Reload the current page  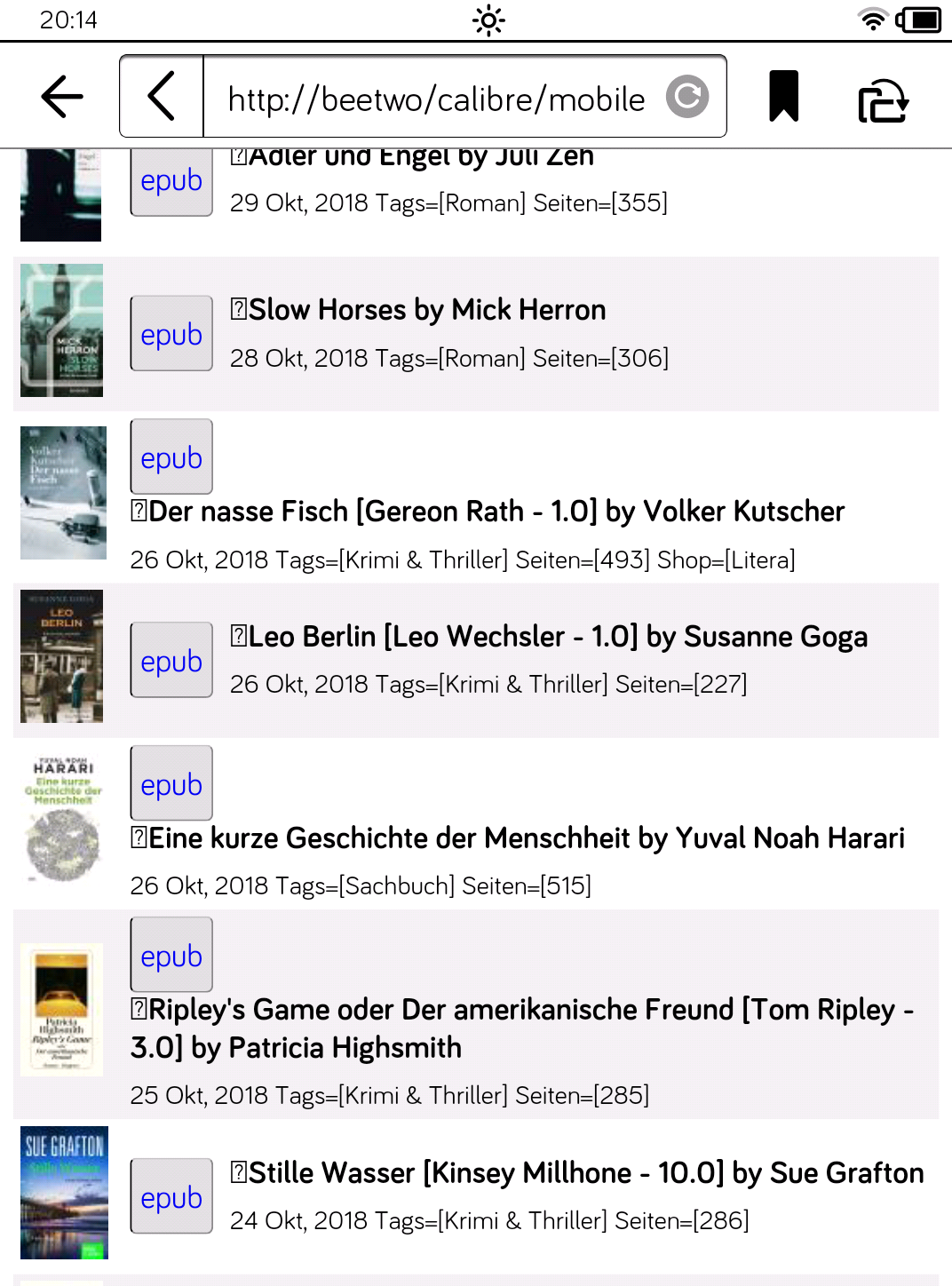[x=687, y=97]
